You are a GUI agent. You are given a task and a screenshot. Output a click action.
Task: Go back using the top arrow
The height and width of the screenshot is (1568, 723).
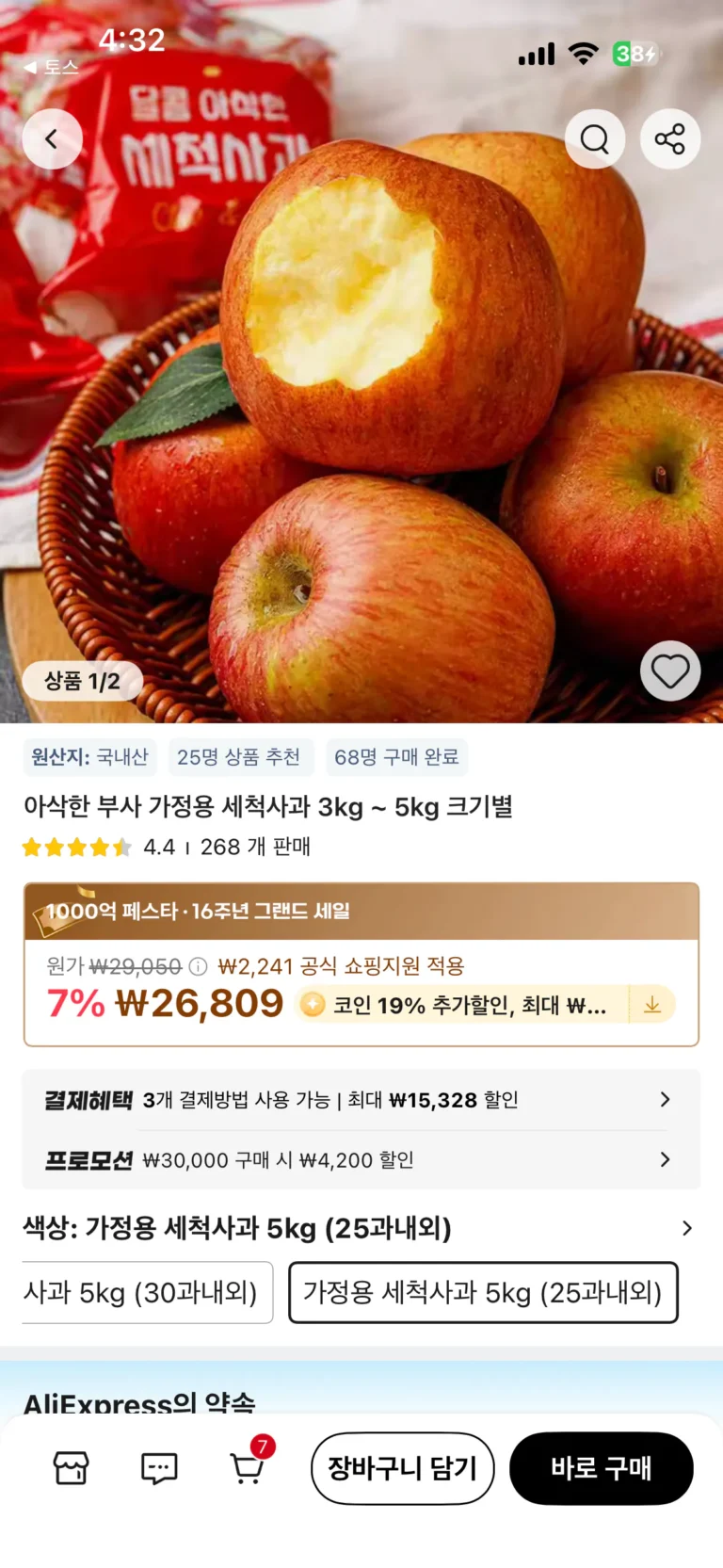click(52, 139)
